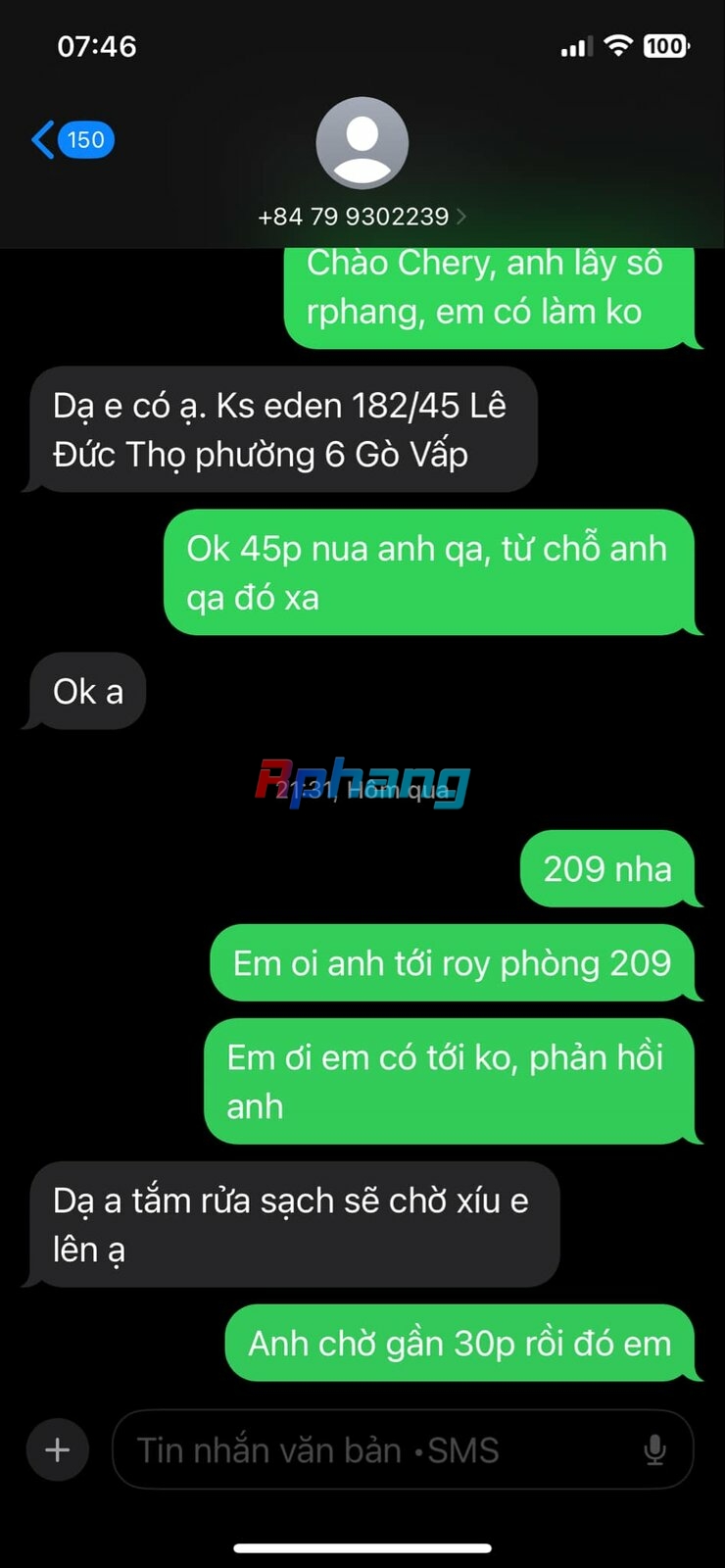Open the plus attachments menu
Viewport: 725px width, 1568px height.
pyautogui.click(x=58, y=1449)
